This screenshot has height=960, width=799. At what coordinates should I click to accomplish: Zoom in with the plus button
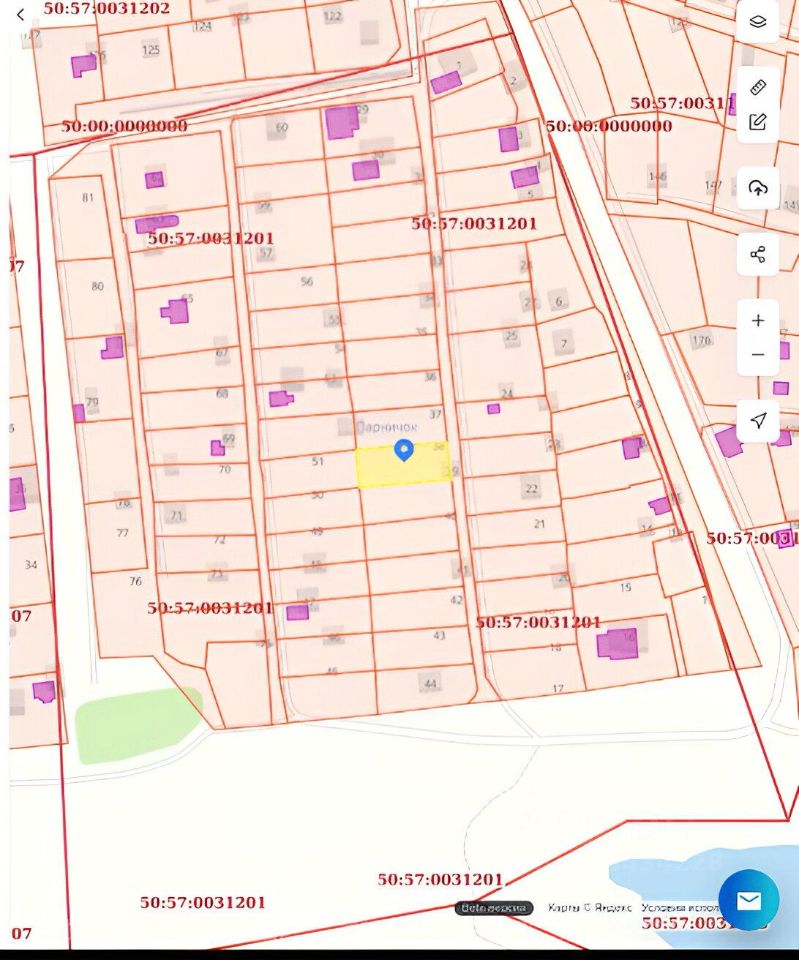coord(758,321)
